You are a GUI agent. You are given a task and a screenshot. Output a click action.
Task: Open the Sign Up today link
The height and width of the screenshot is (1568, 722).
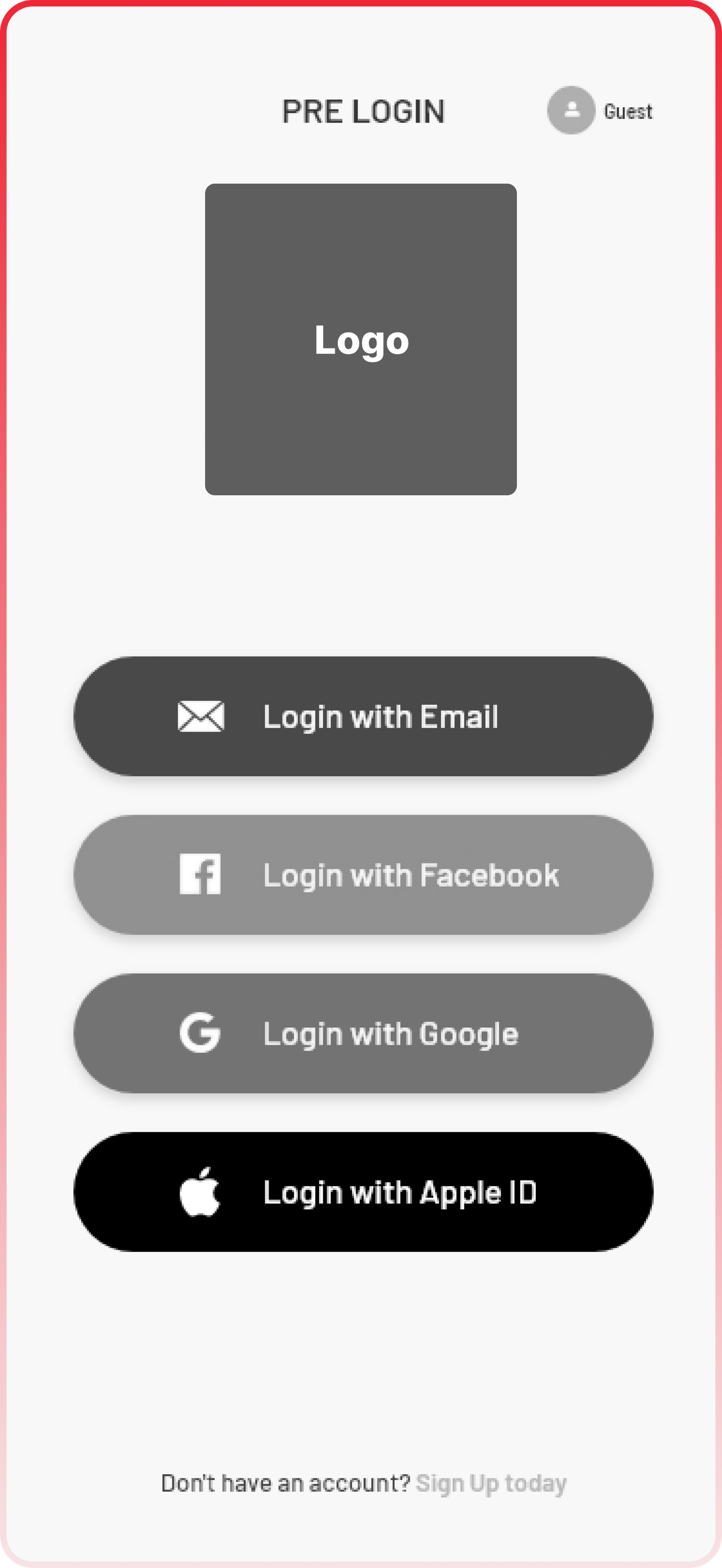point(491,1483)
